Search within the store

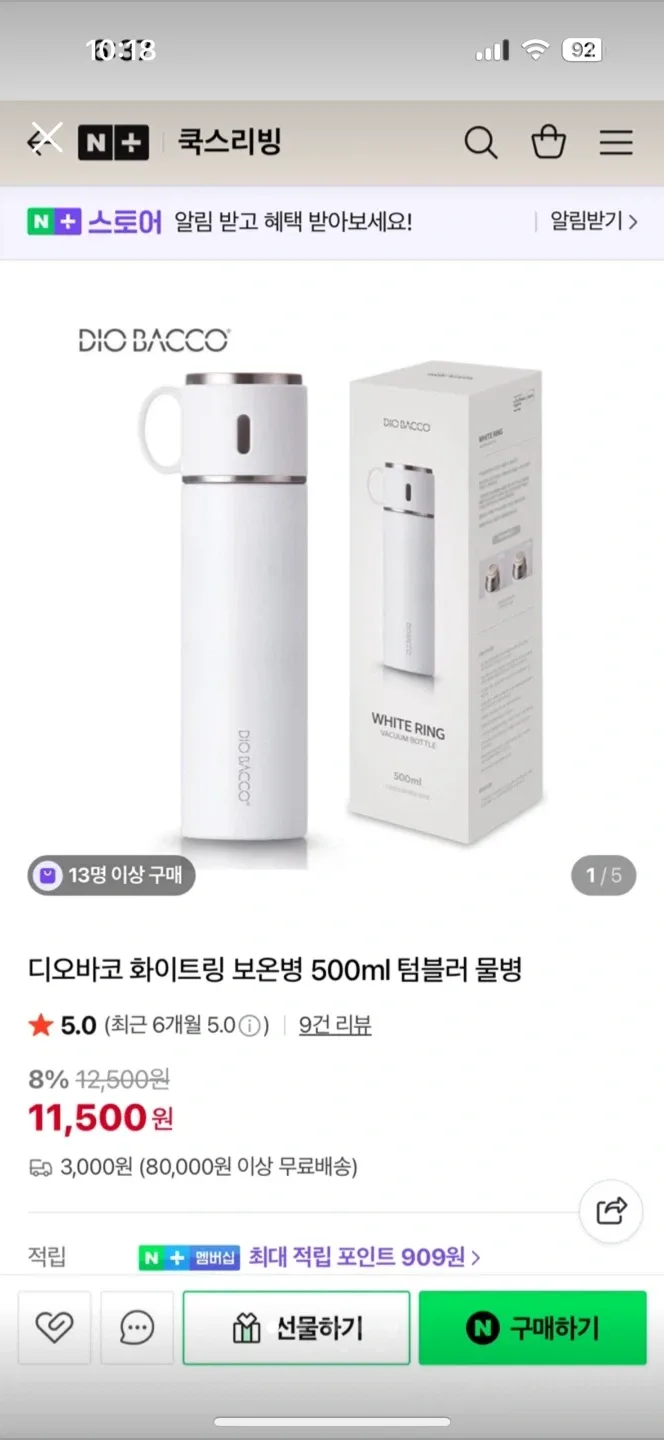pos(480,143)
